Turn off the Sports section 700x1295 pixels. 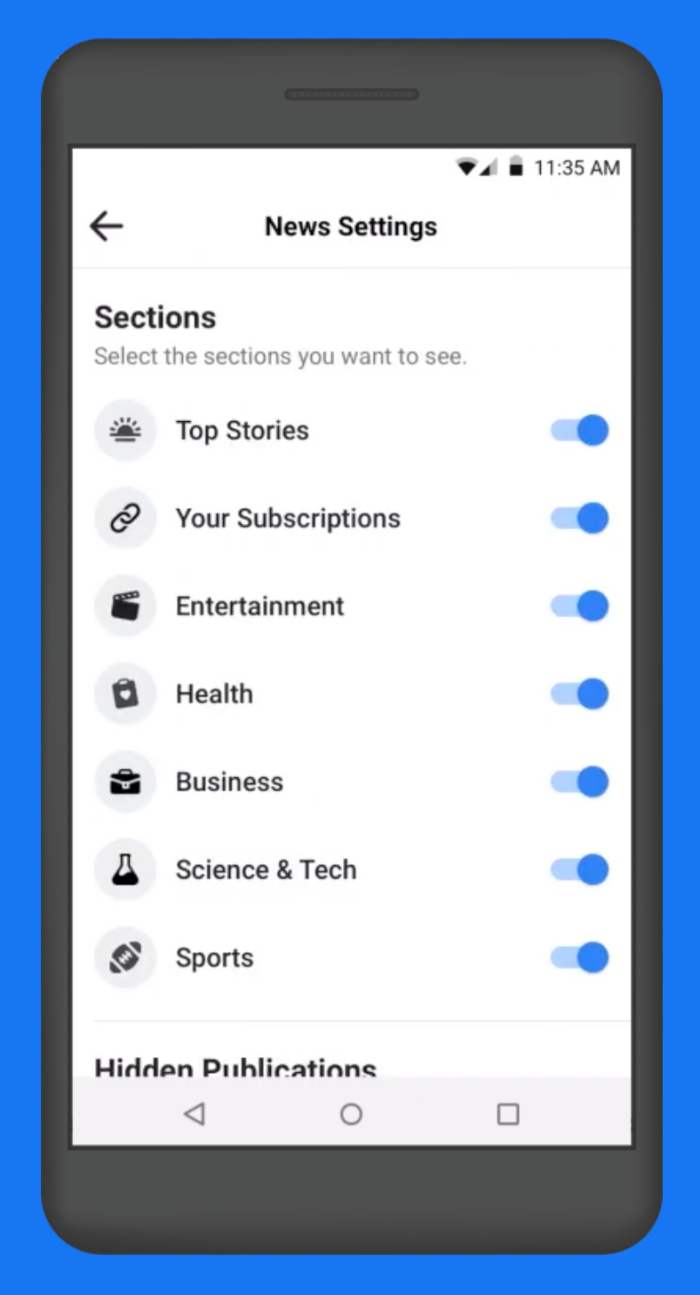pos(579,958)
